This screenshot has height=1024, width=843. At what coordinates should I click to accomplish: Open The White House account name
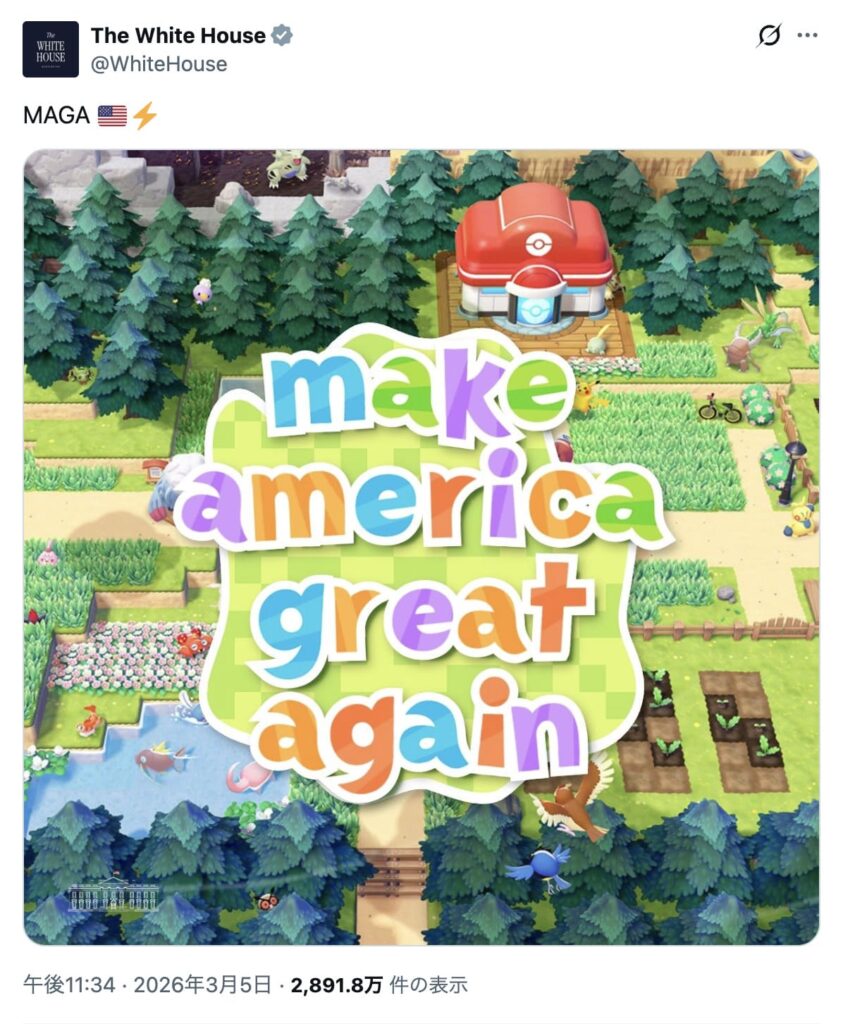pos(178,36)
